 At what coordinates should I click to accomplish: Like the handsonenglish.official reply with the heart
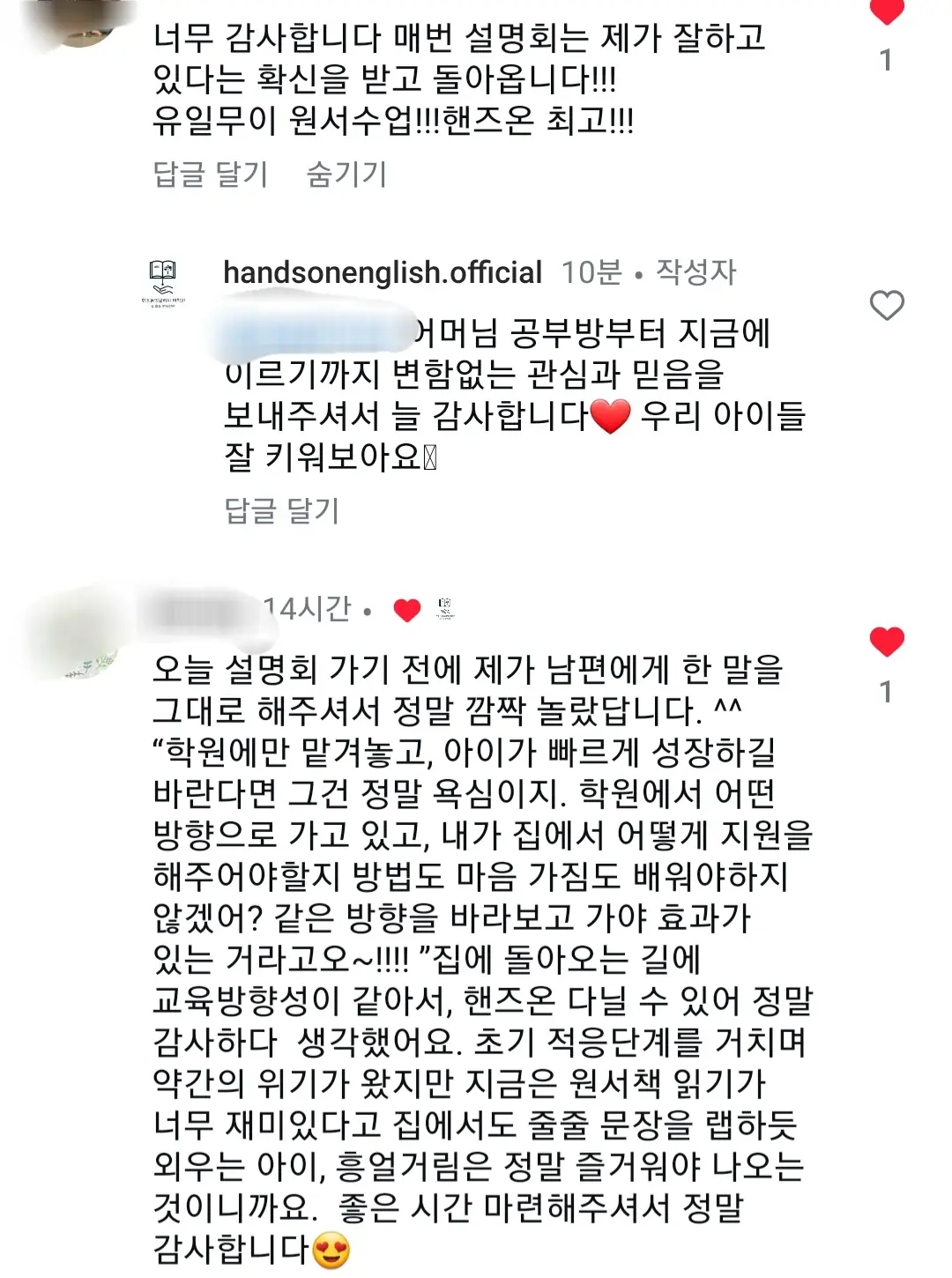tap(886, 306)
